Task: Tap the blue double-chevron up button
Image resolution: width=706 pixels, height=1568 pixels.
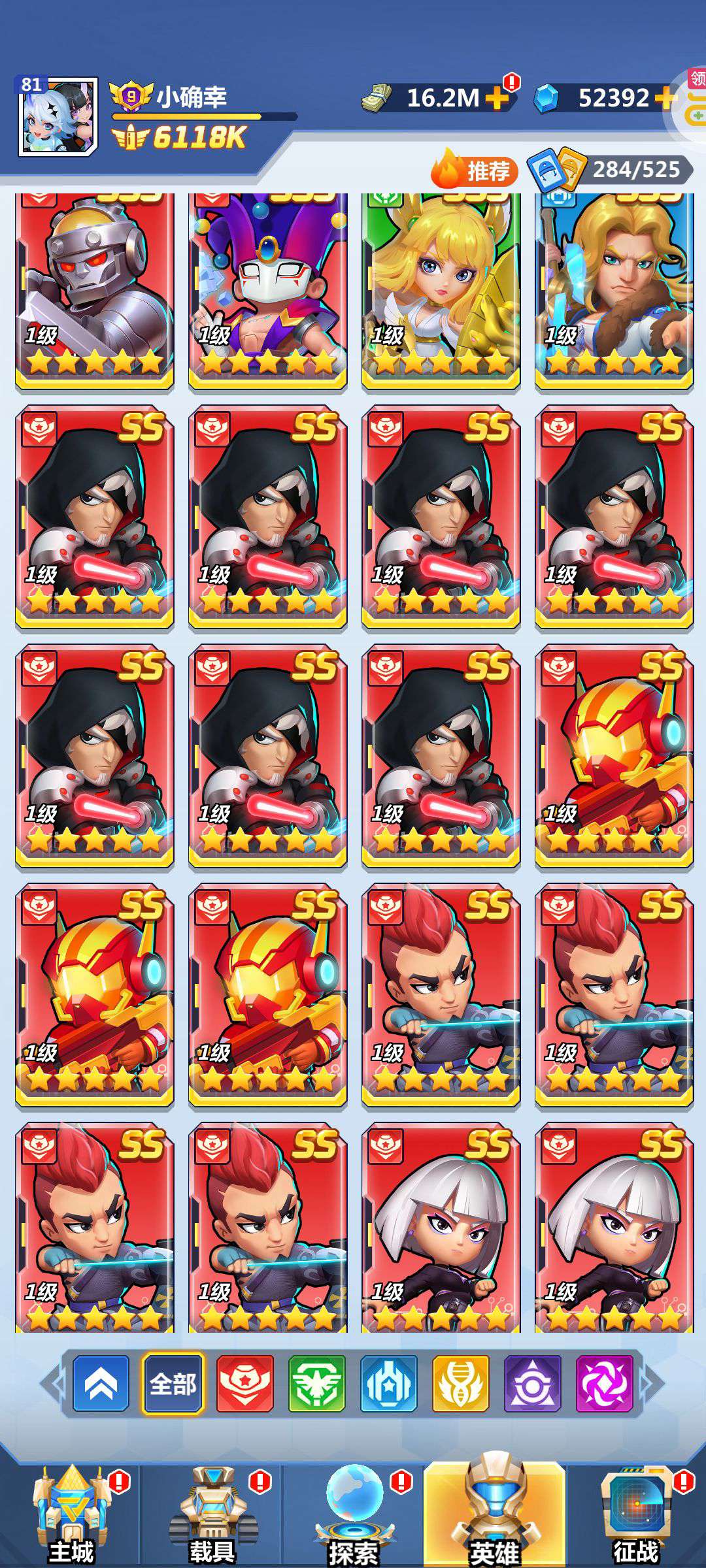Action: 101,1383
